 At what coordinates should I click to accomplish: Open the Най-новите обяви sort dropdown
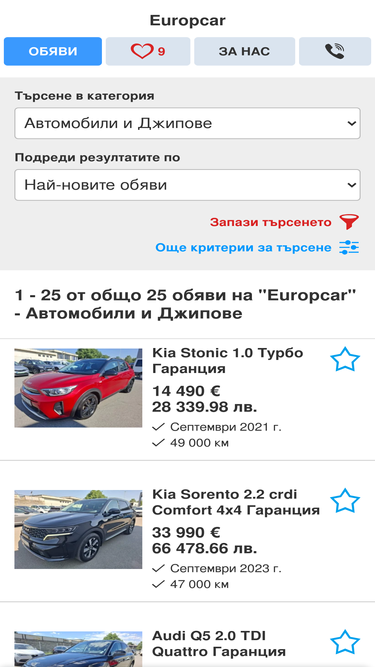coord(188,185)
